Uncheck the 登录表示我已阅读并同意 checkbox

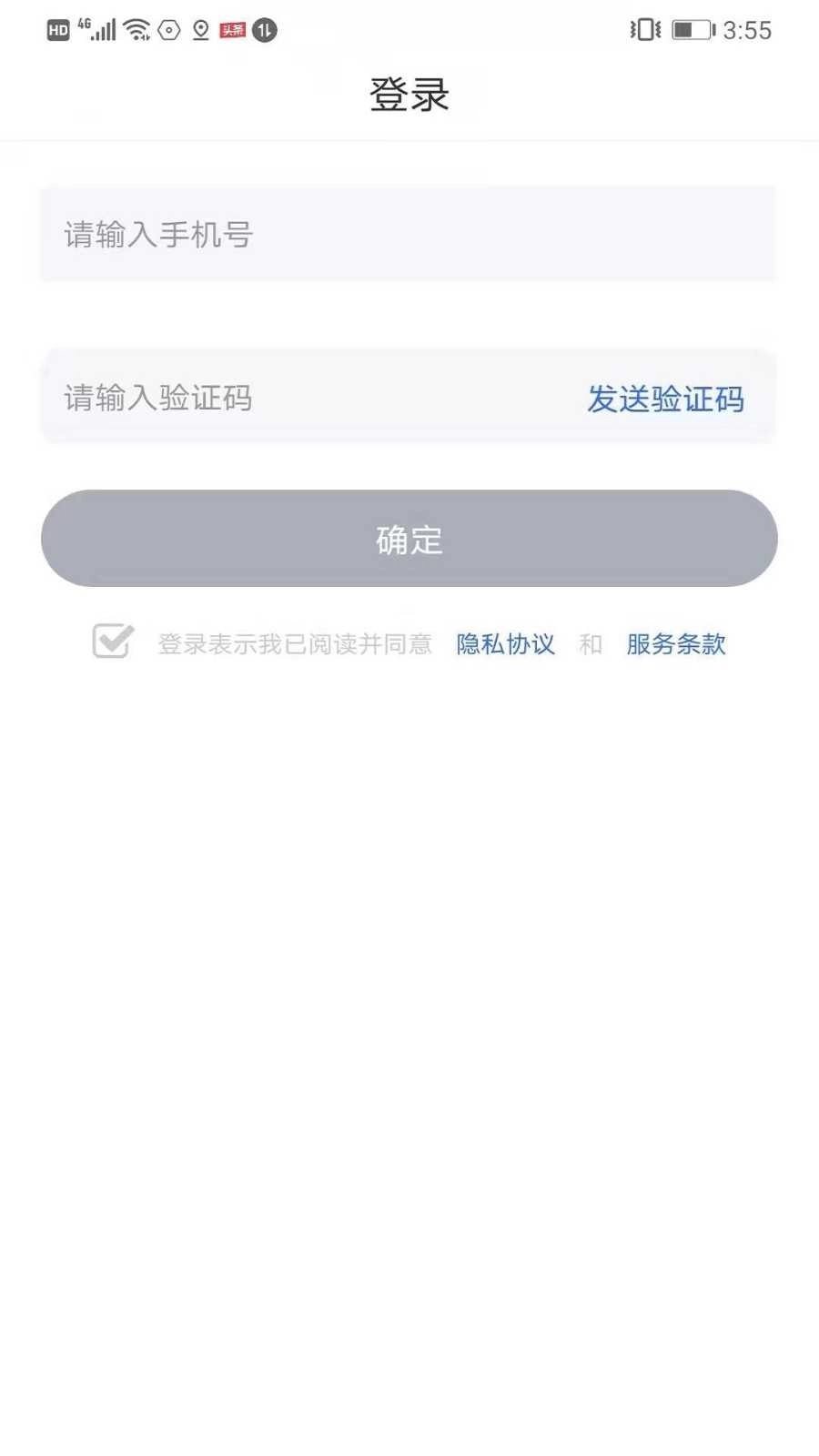tap(111, 642)
